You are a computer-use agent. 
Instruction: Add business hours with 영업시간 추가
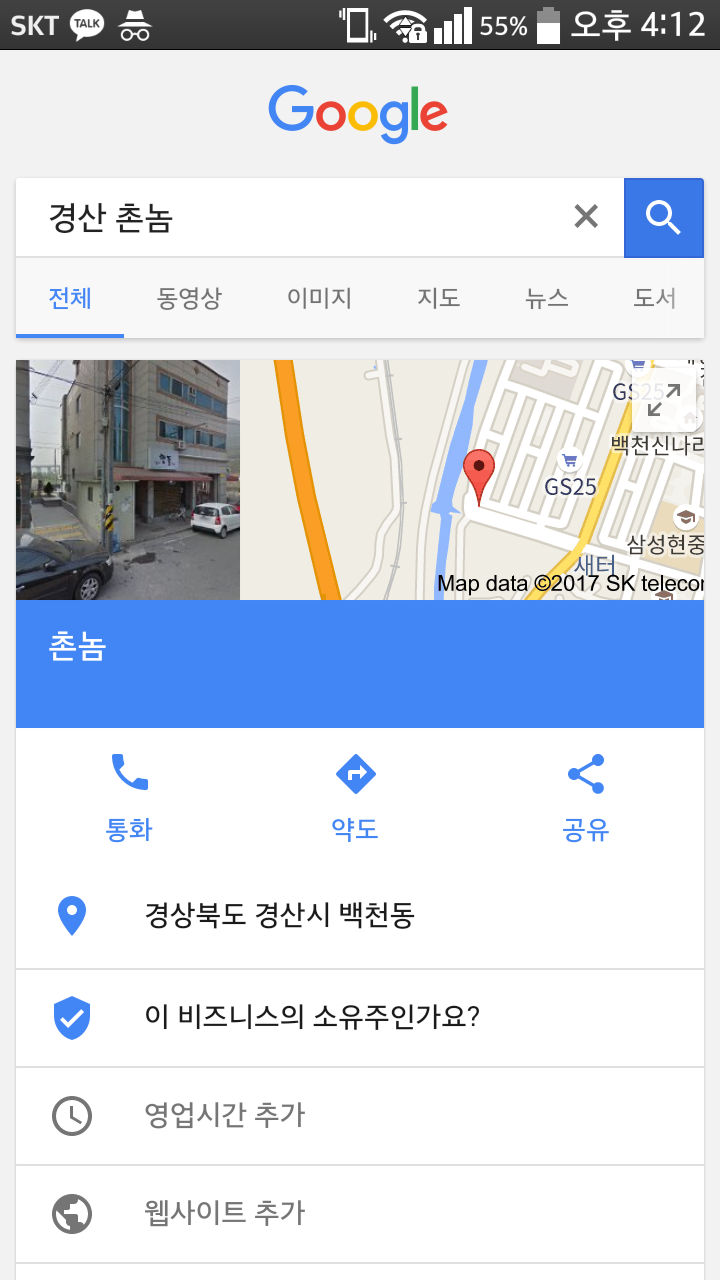(225, 1115)
